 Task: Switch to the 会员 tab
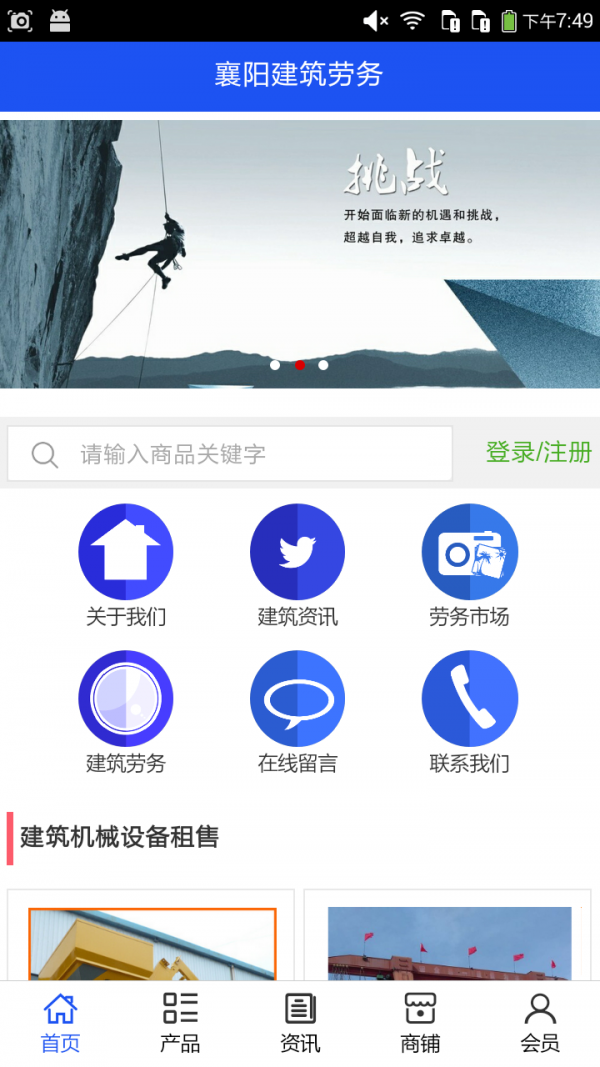[x=540, y=1024]
